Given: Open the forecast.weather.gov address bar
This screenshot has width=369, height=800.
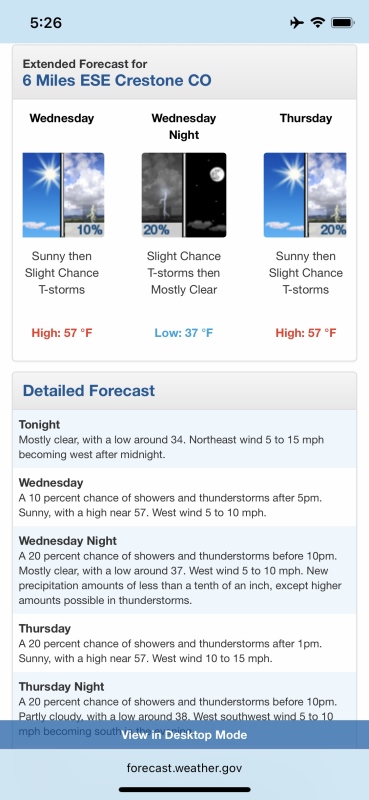Looking at the screenshot, I should point(184,767).
